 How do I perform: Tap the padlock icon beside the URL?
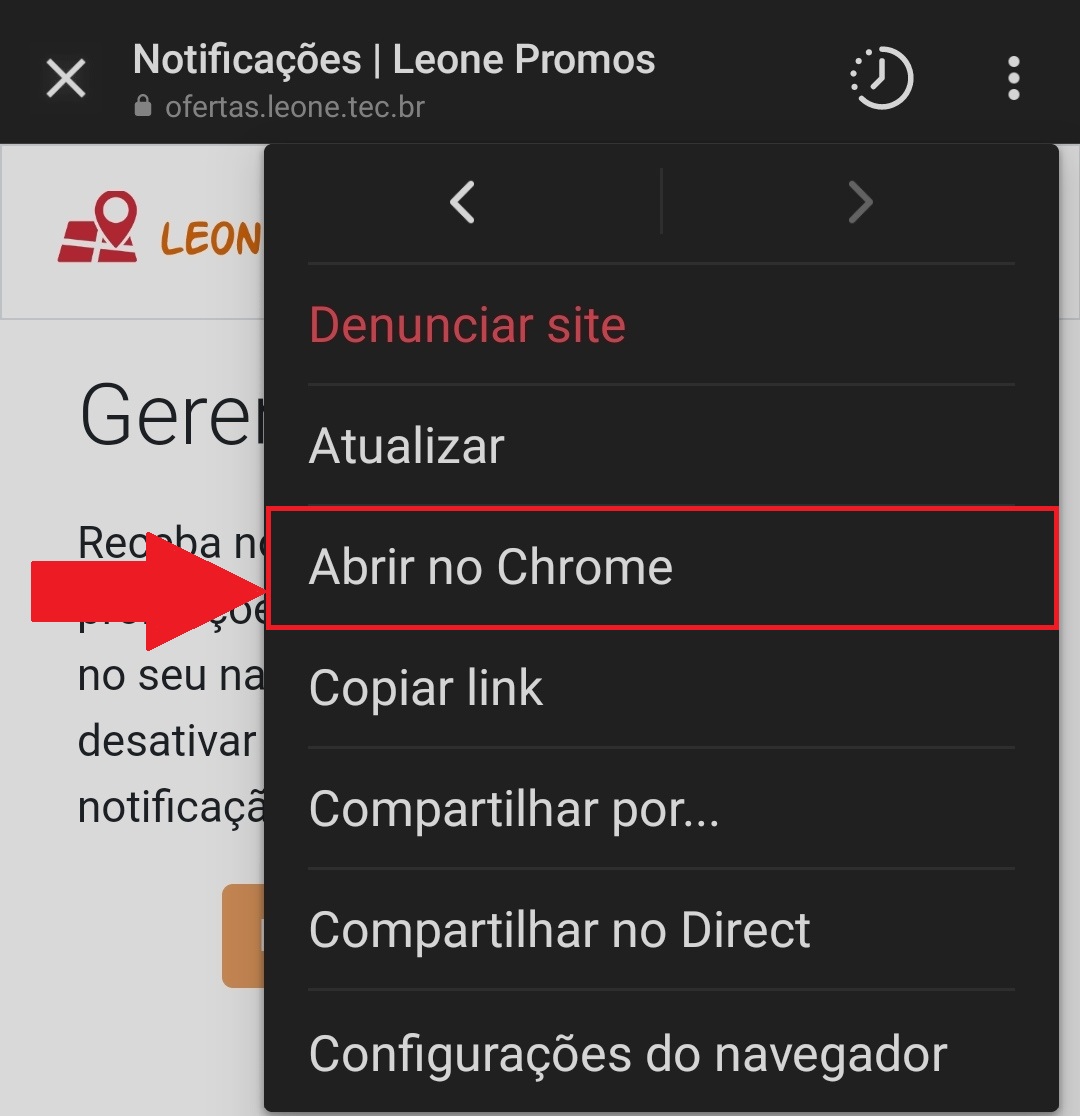point(142,104)
